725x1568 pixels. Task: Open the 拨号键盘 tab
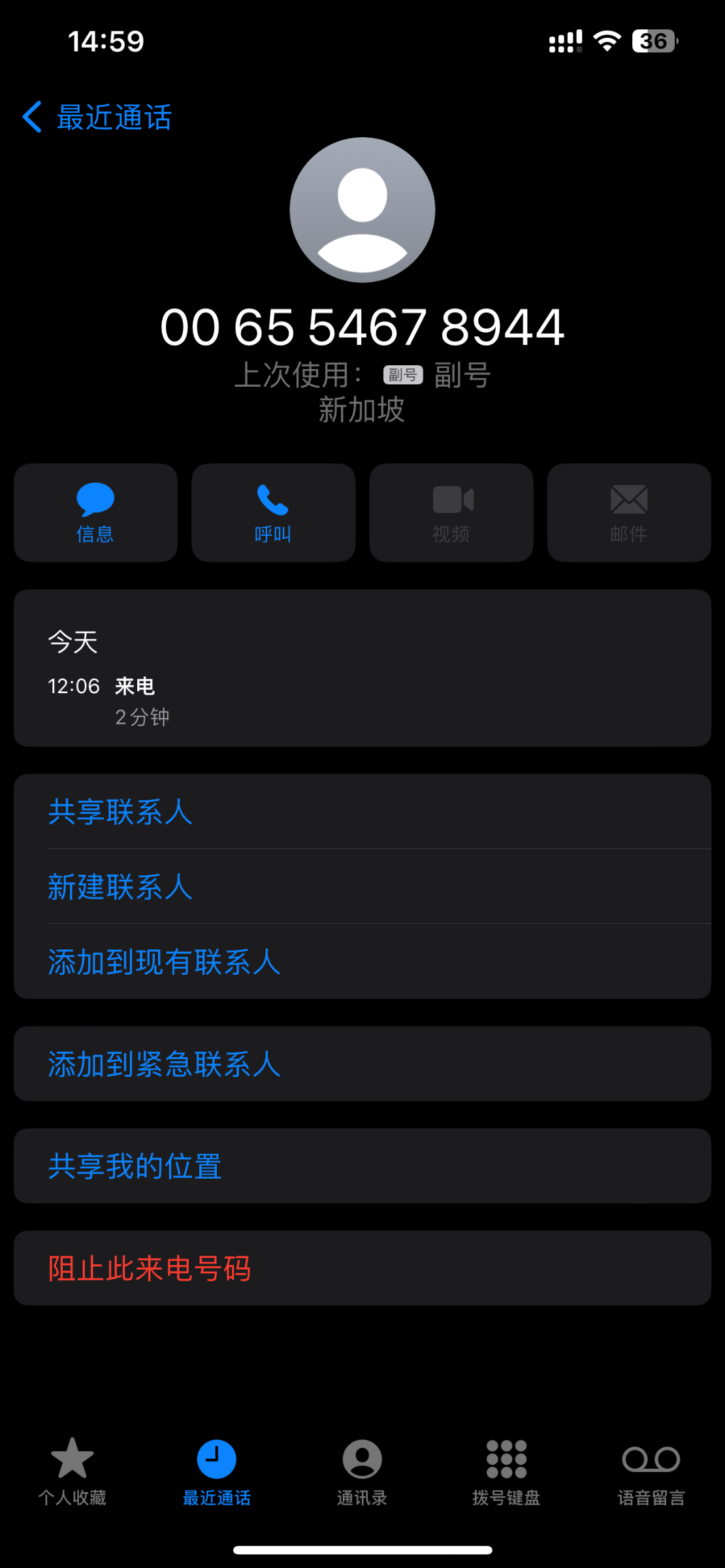coord(507,1471)
